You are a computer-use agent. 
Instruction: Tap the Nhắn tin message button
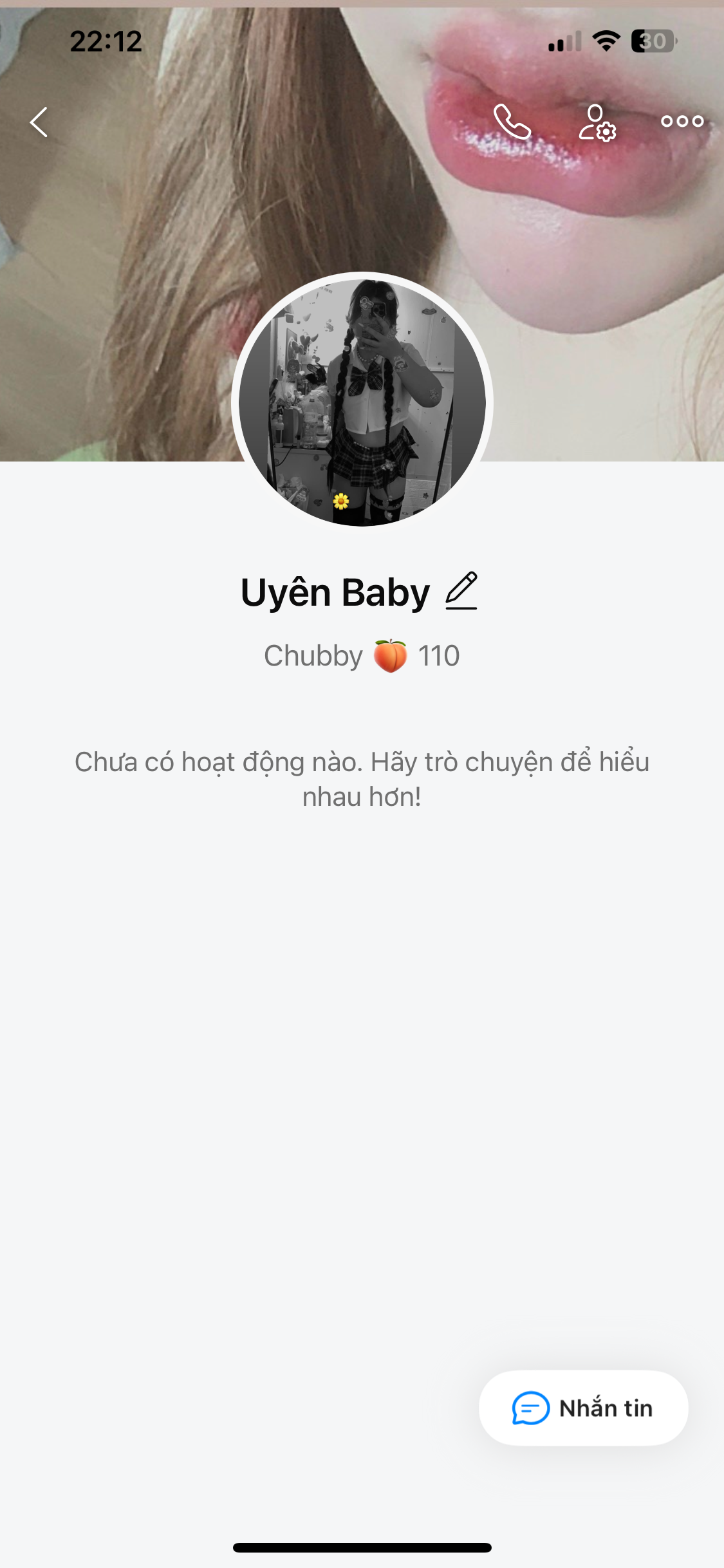tap(583, 1408)
